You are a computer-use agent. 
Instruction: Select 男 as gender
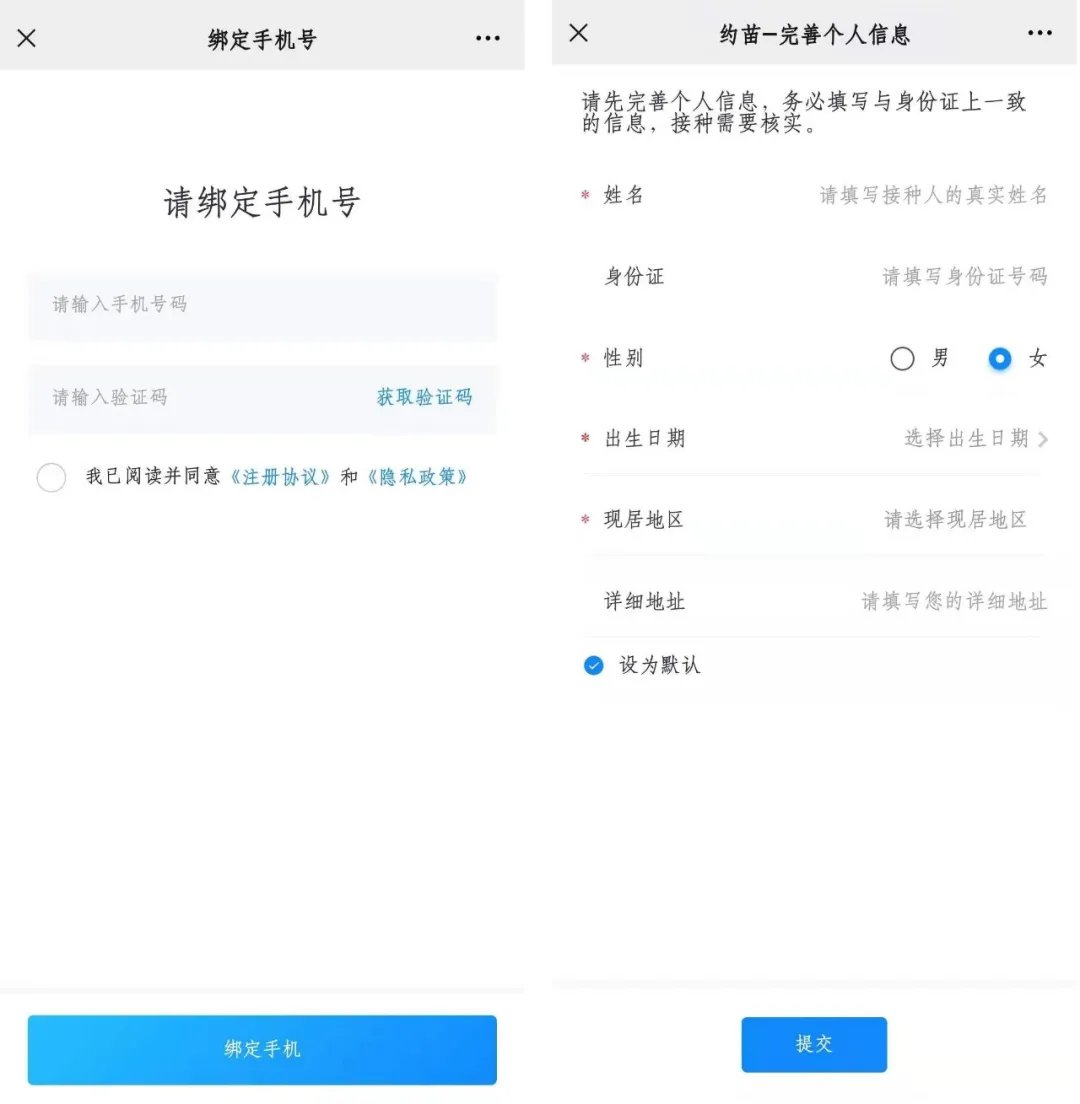[x=902, y=359]
